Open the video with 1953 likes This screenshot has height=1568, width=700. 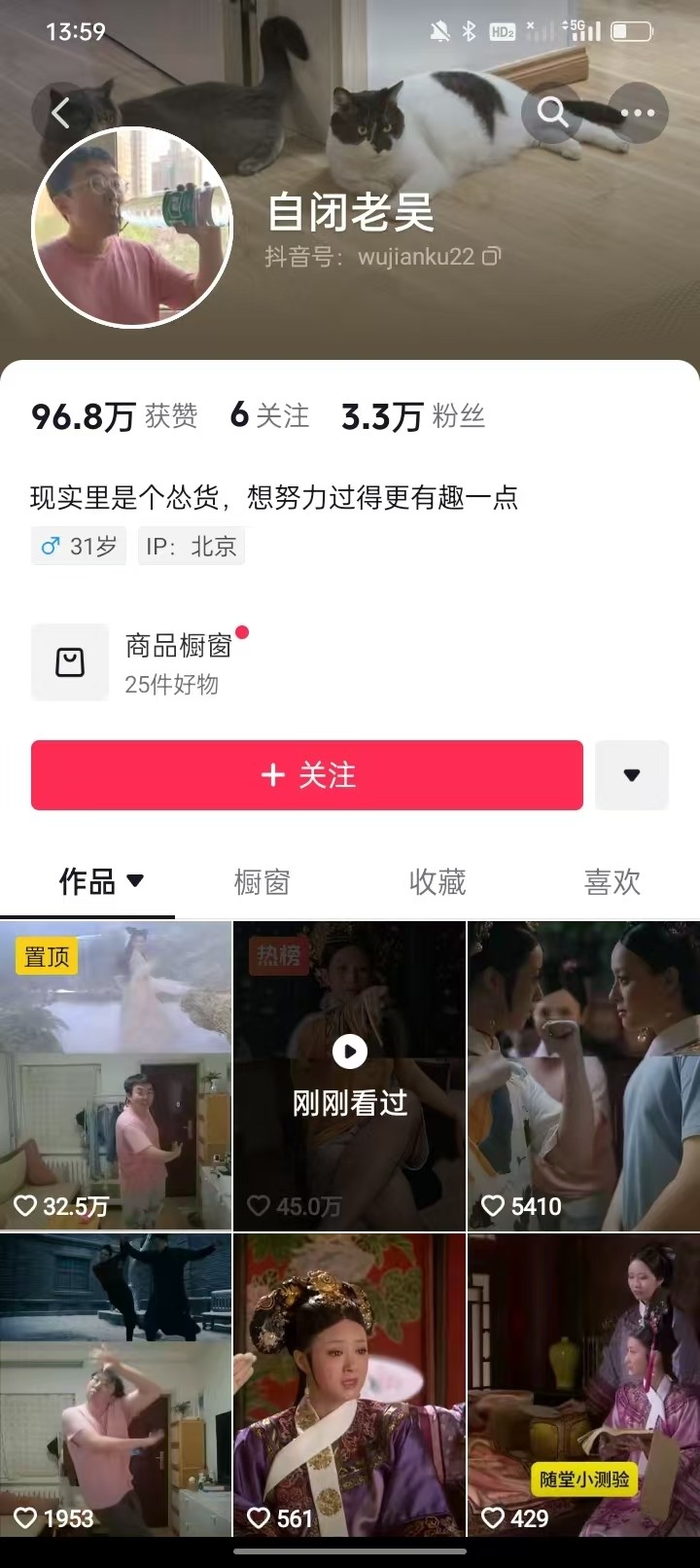point(116,1385)
